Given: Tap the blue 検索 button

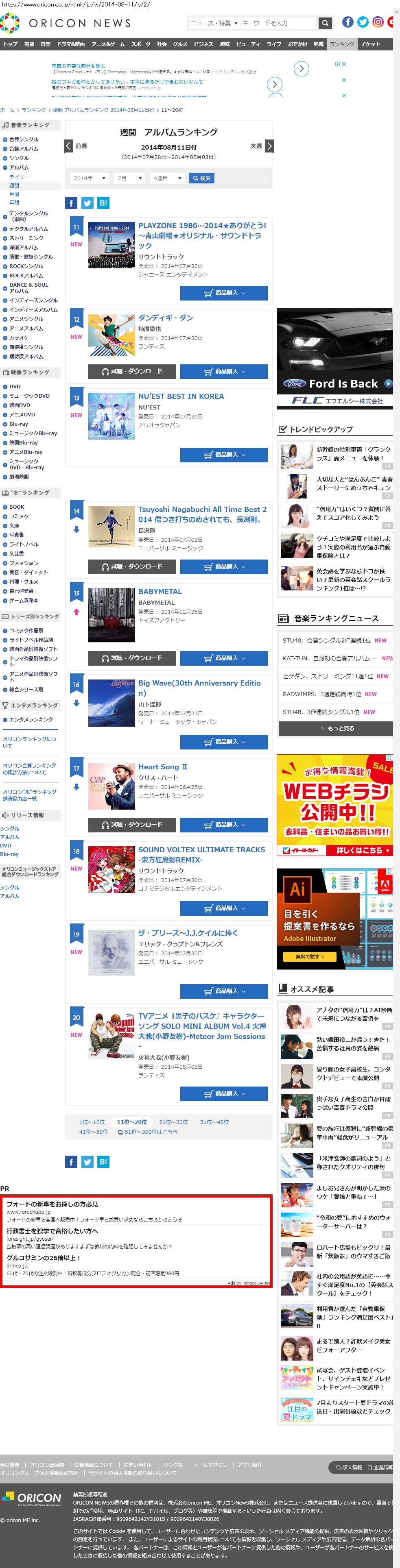Looking at the screenshot, I should click(201, 179).
